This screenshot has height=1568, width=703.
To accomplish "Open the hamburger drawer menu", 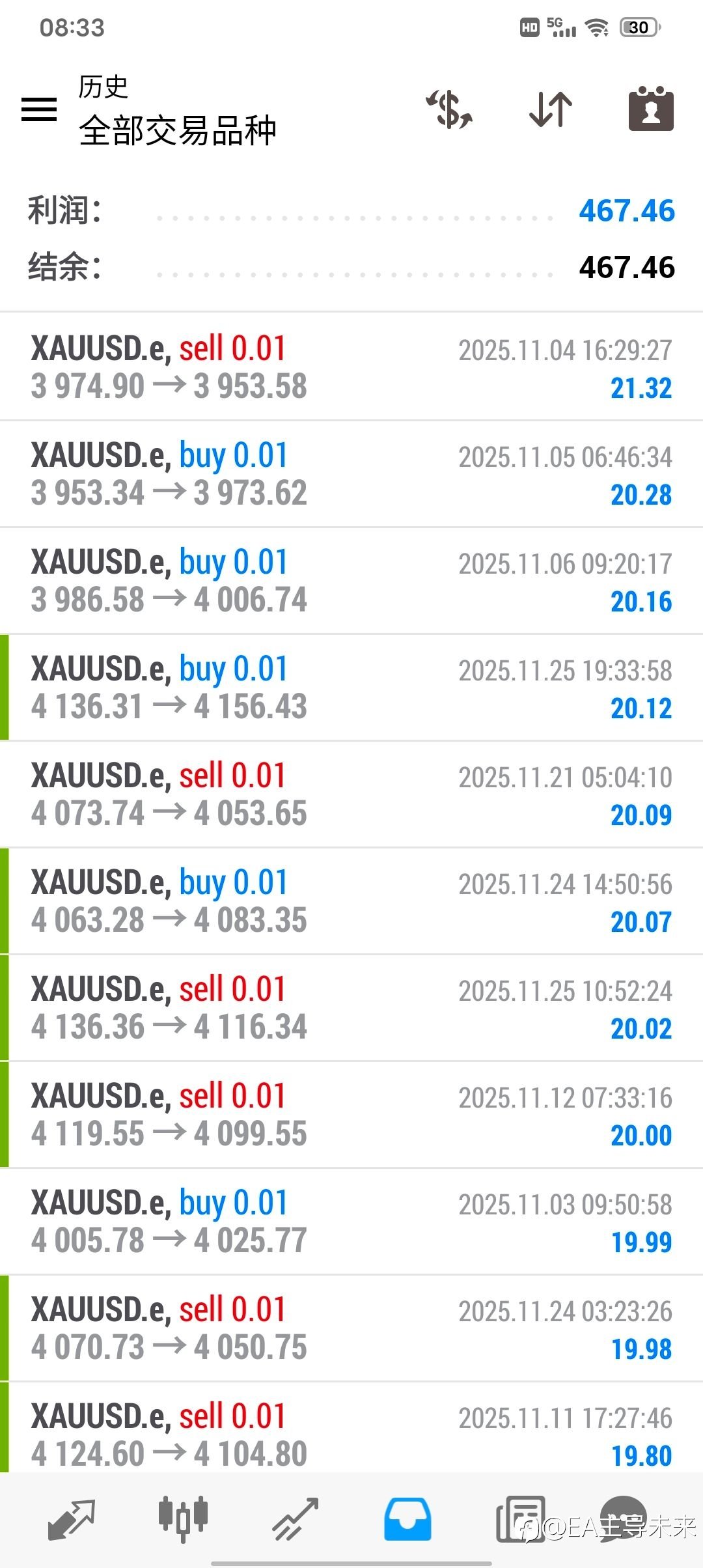I will point(39,109).
